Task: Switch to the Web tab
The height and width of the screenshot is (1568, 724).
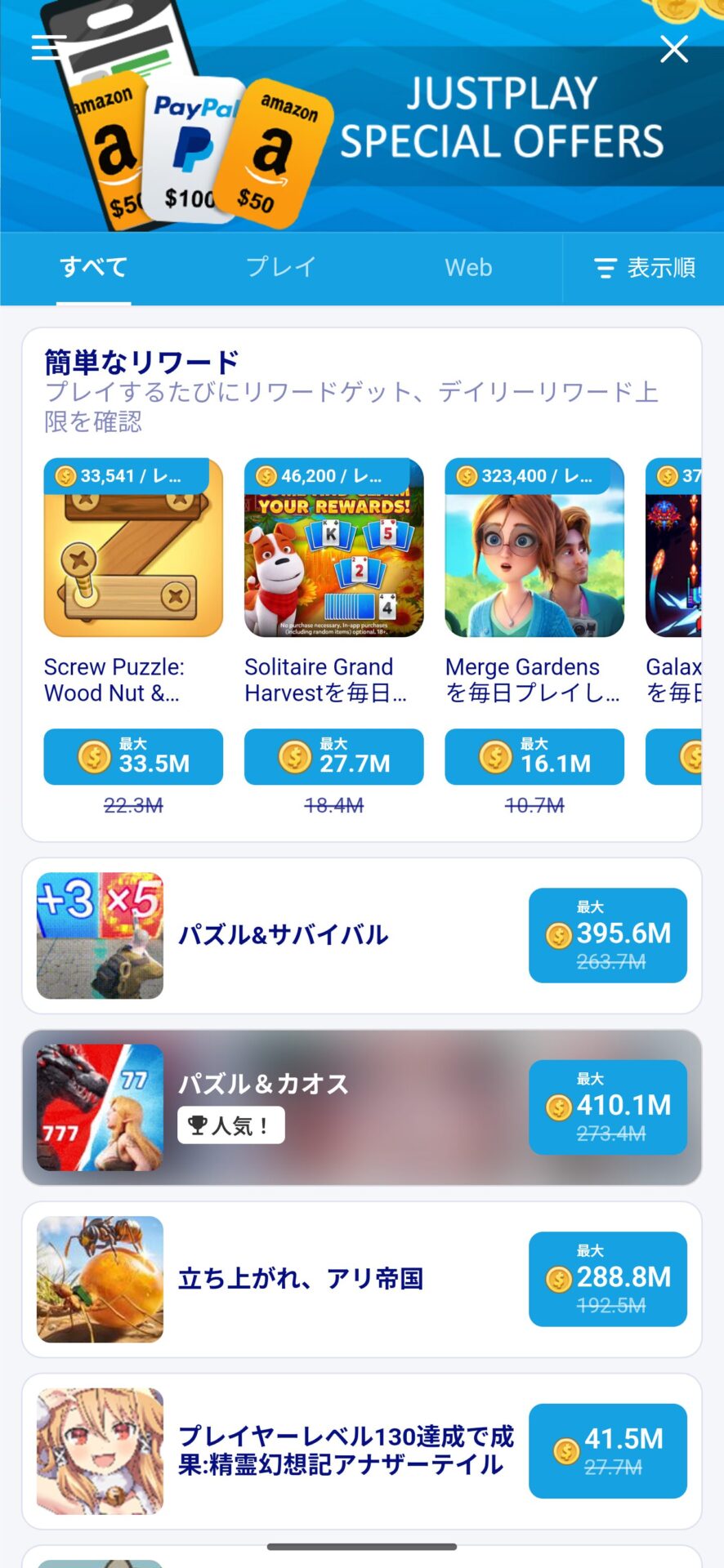Action: tap(468, 268)
